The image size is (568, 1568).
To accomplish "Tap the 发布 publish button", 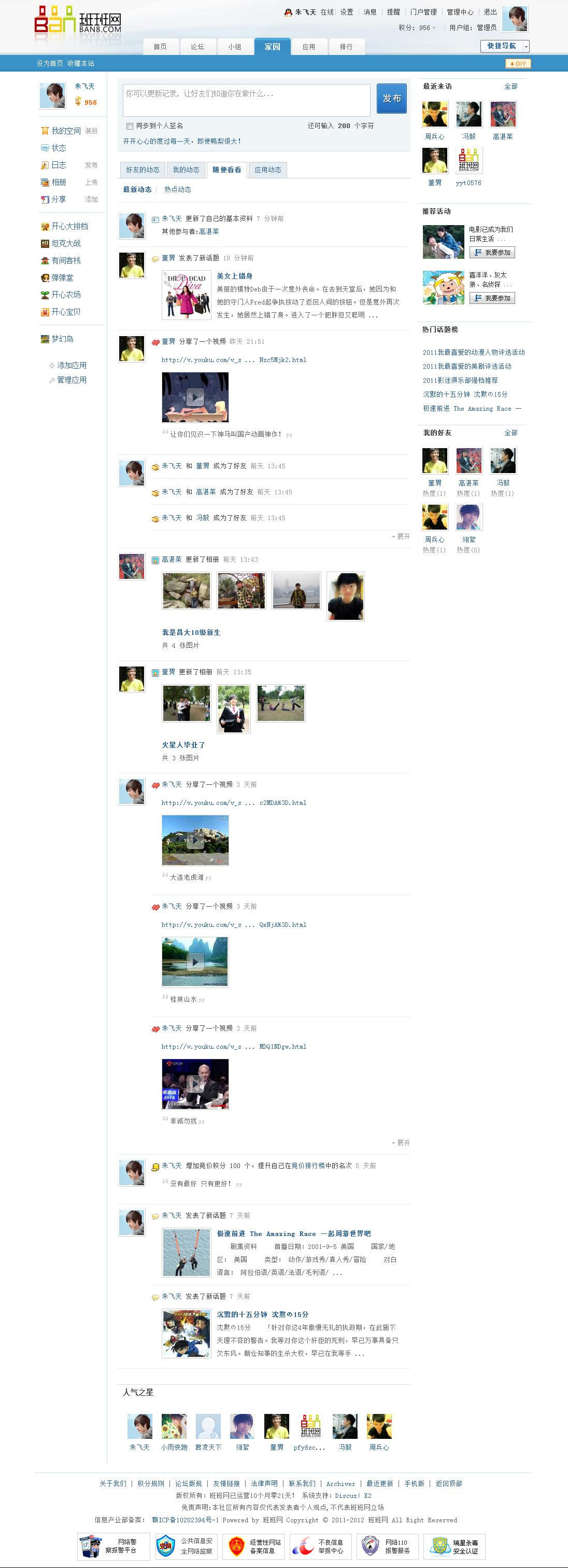I will [391, 98].
